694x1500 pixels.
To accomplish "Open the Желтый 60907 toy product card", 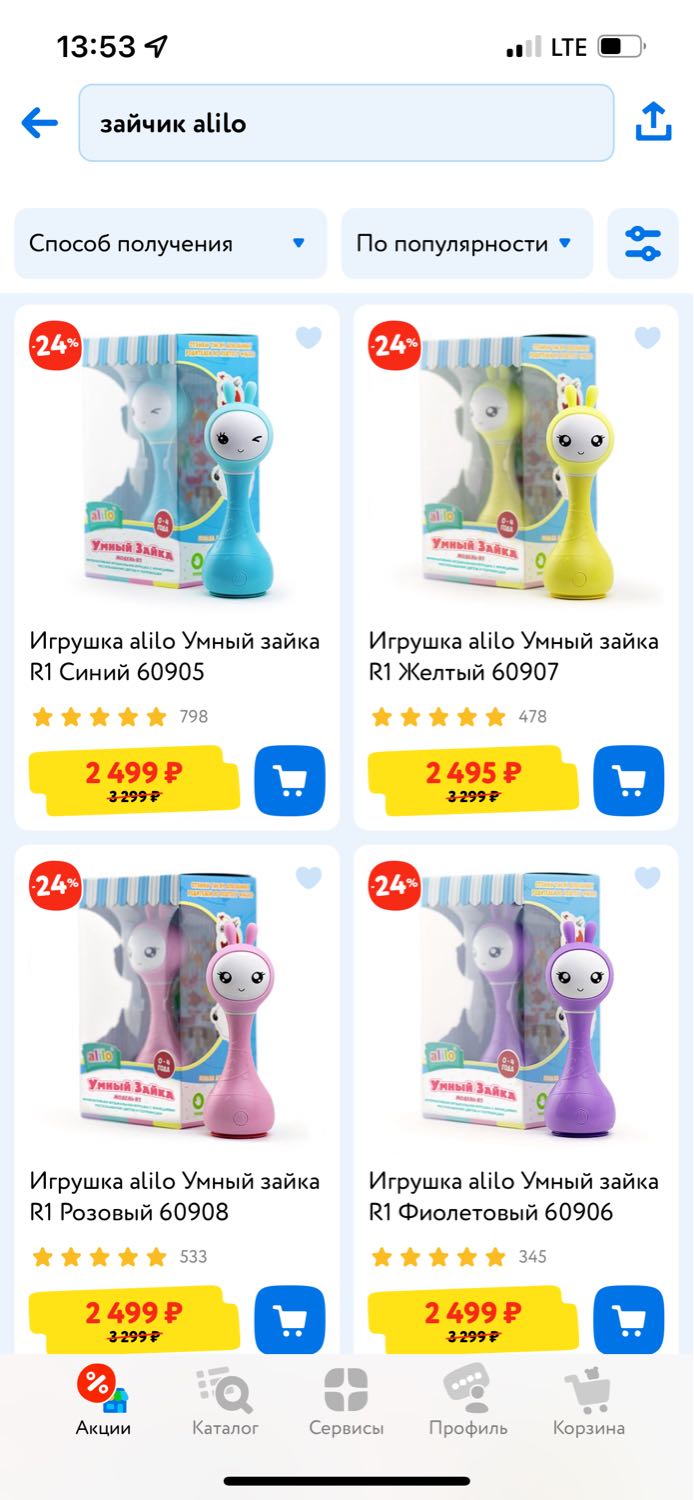I will [x=516, y=567].
